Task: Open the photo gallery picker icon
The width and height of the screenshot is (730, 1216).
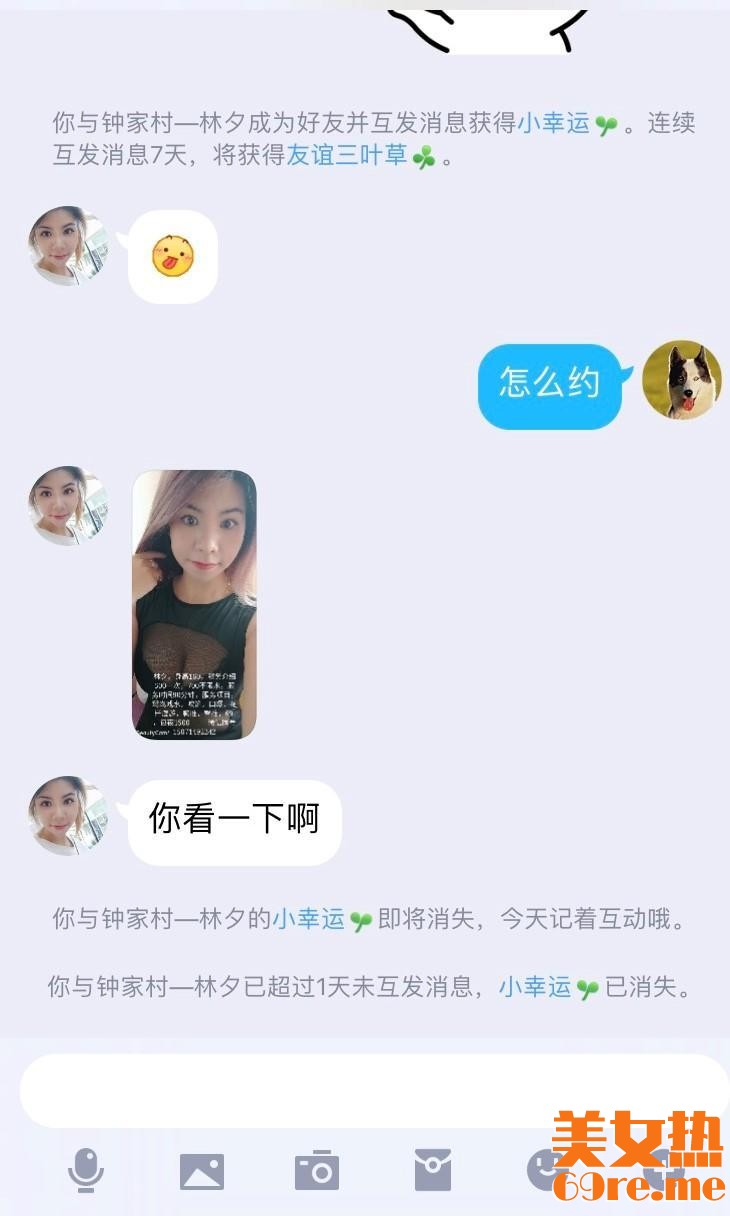Action: point(202,1171)
